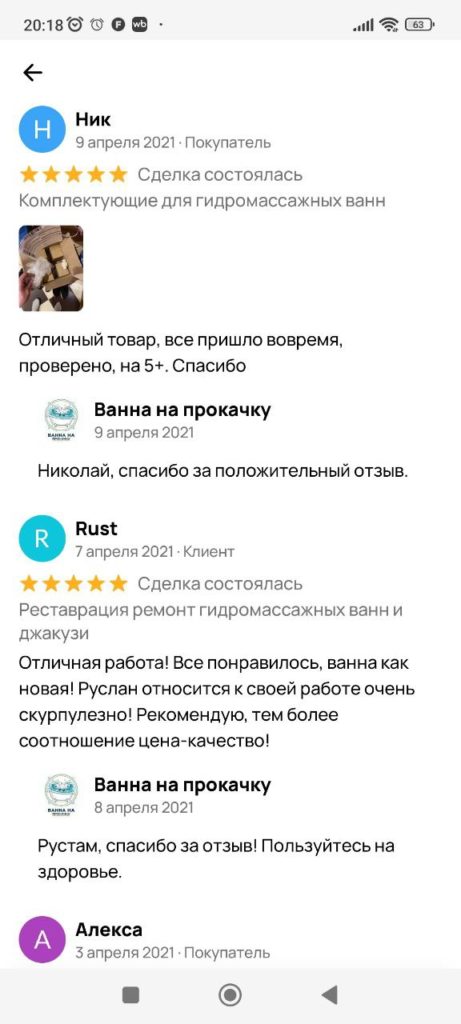
Task: Open reviewer Алекса's profile avatar
Action: pos(42,939)
